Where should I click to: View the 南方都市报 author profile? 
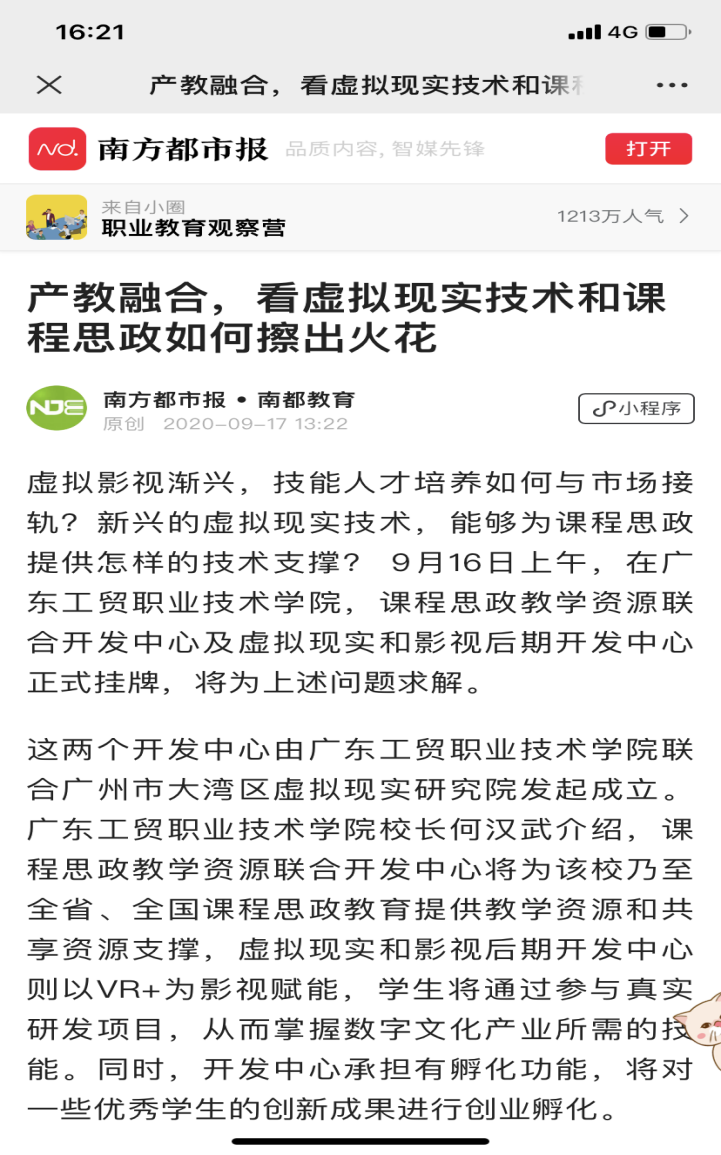click(x=56, y=408)
